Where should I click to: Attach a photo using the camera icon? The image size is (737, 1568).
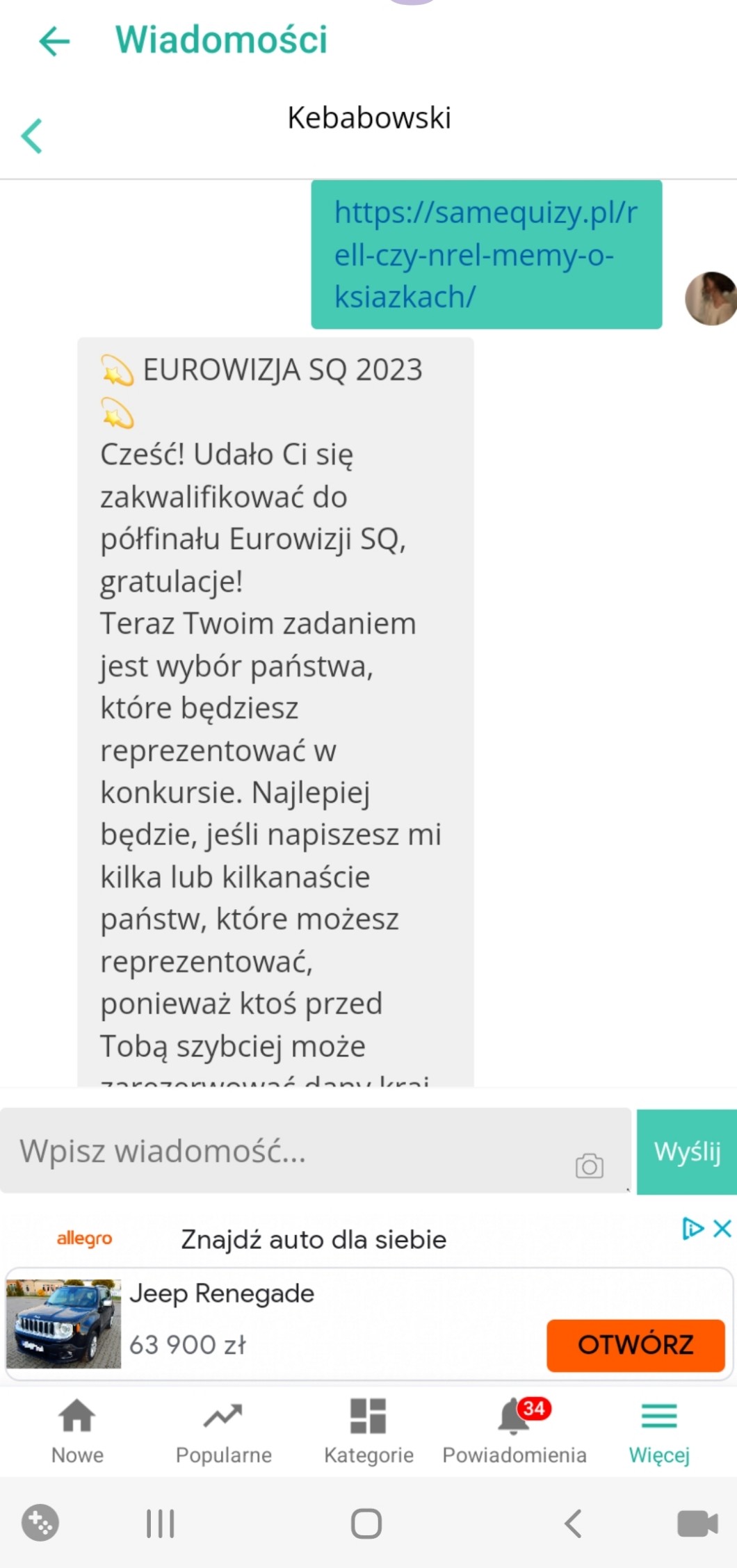pyautogui.click(x=589, y=1166)
